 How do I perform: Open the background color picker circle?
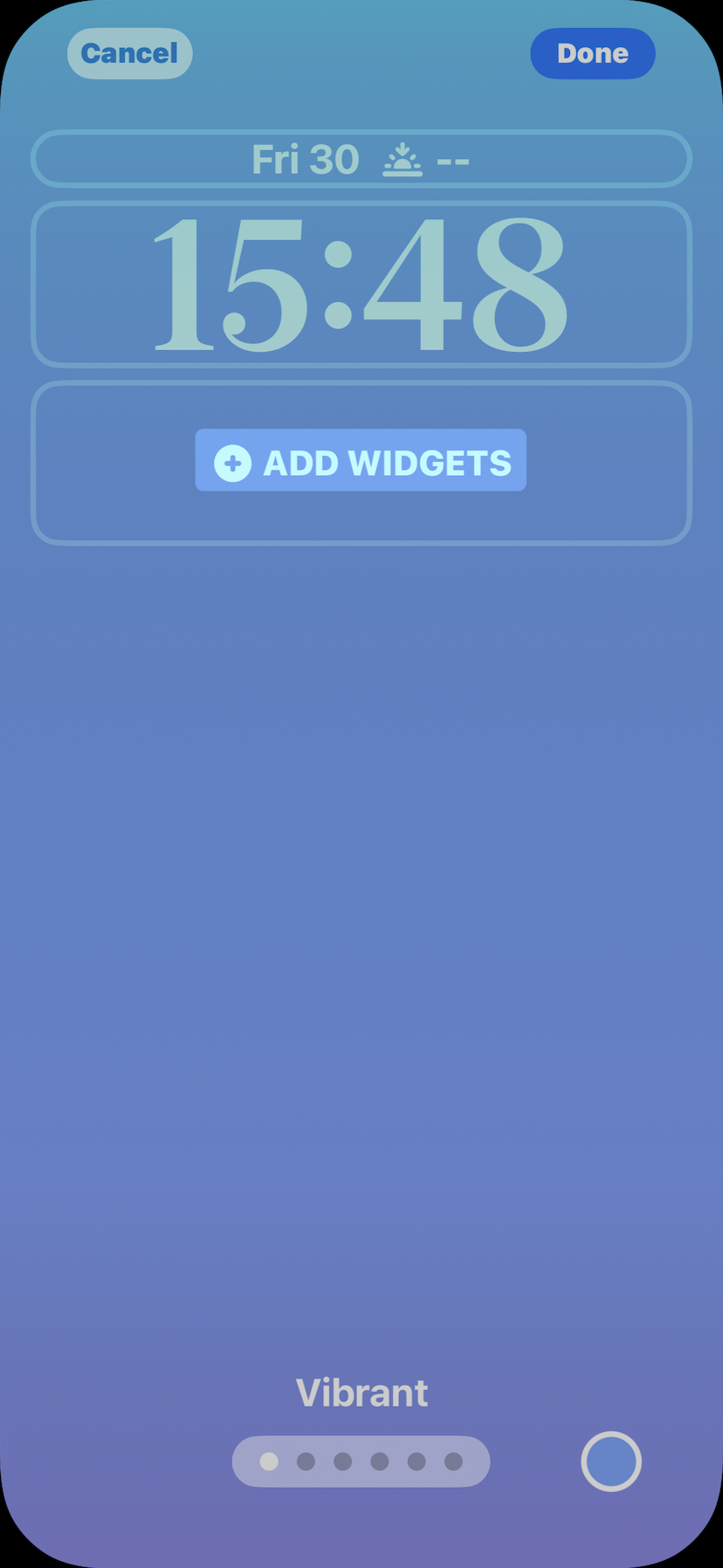[x=611, y=1461]
